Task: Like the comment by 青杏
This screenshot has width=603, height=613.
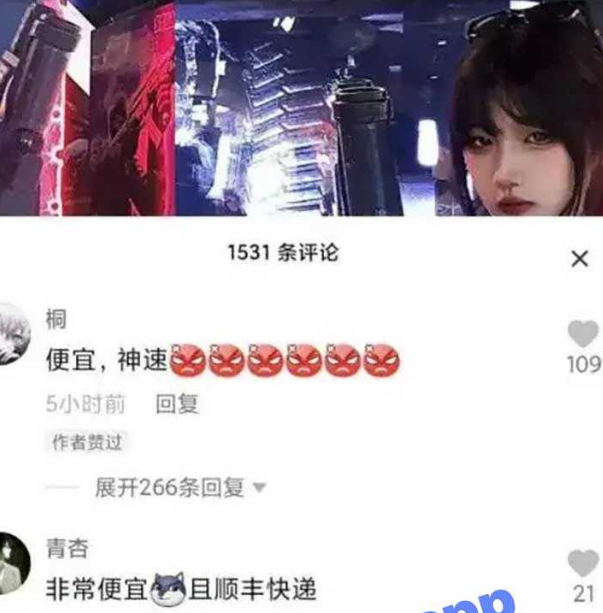Action: point(583,563)
